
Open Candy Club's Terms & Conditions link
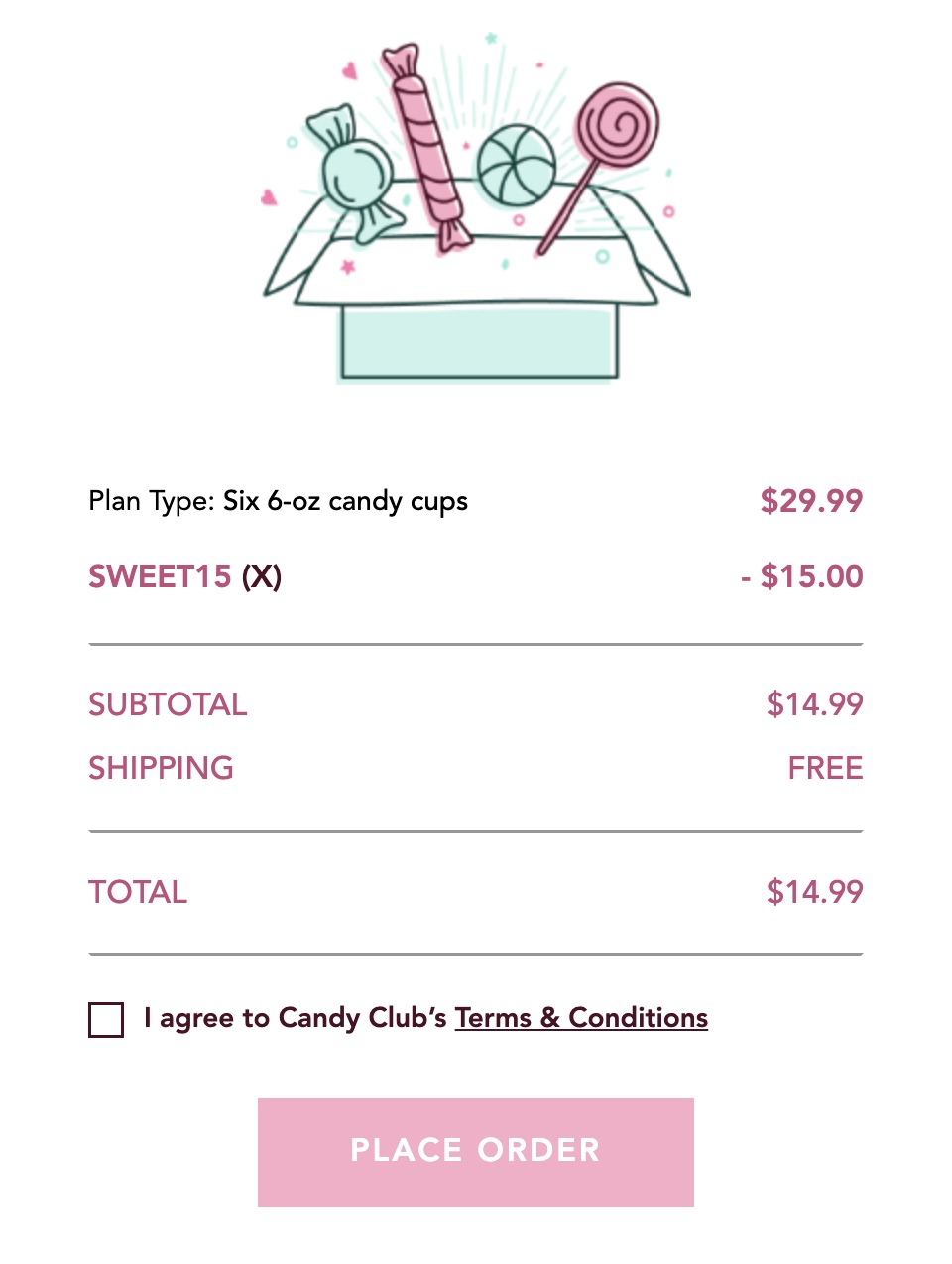click(x=581, y=1018)
